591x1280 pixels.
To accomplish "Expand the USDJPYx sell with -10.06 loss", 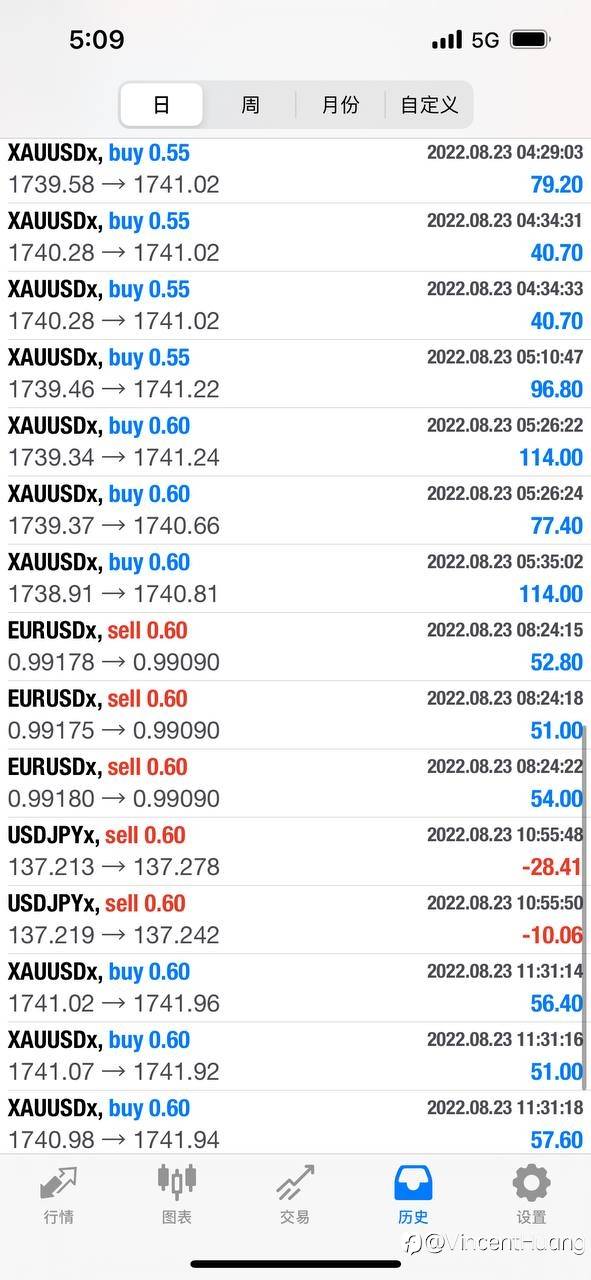I will tap(295, 919).
